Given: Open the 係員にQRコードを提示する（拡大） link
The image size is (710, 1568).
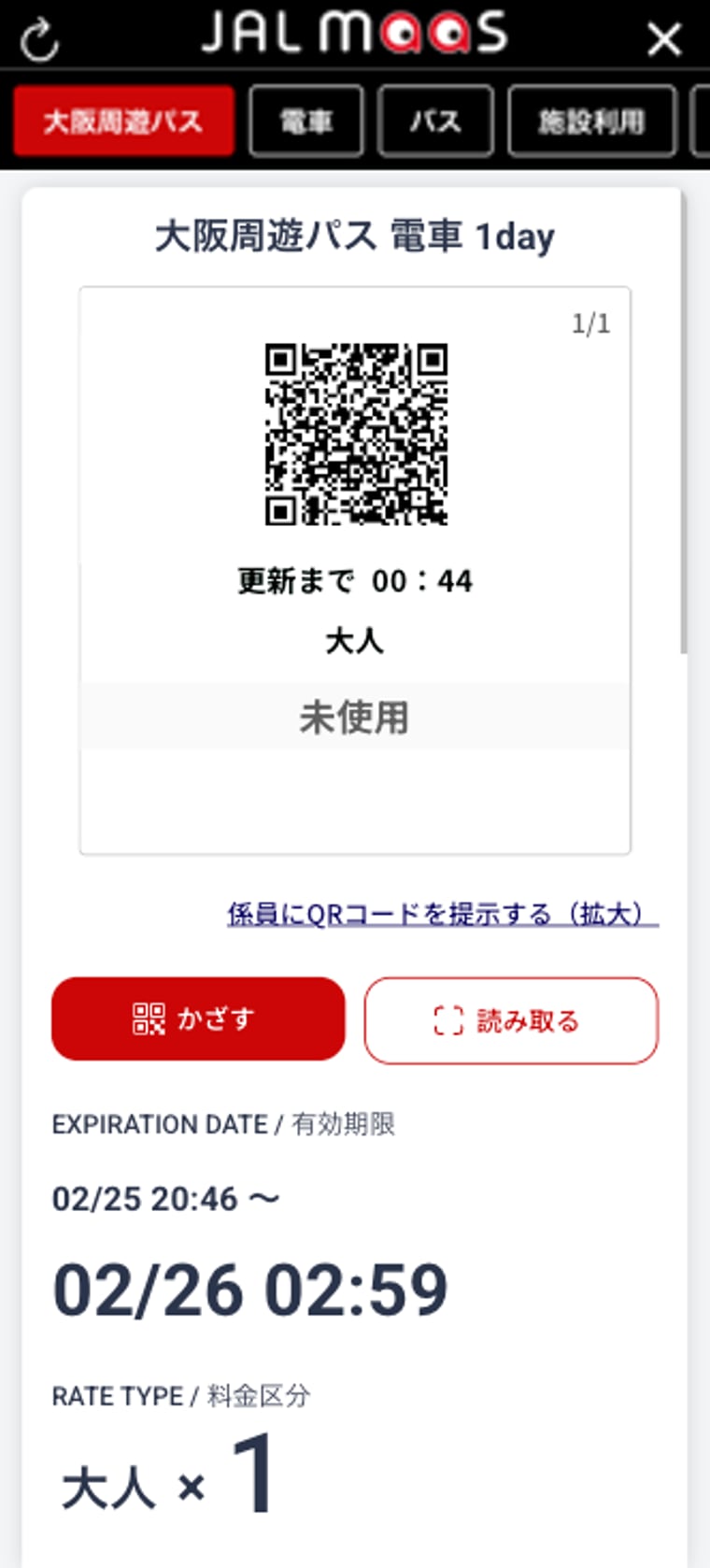Looking at the screenshot, I should [x=442, y=913].
